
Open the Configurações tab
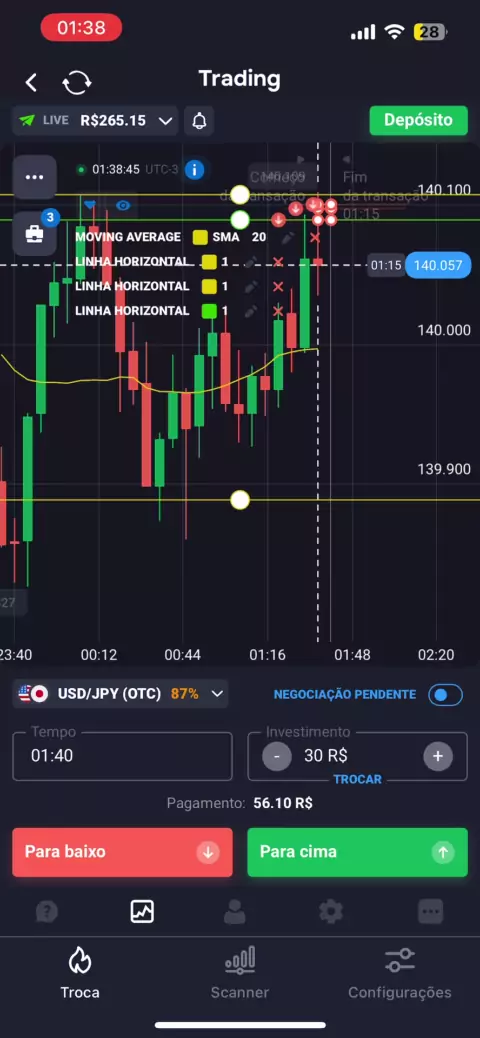400,973
